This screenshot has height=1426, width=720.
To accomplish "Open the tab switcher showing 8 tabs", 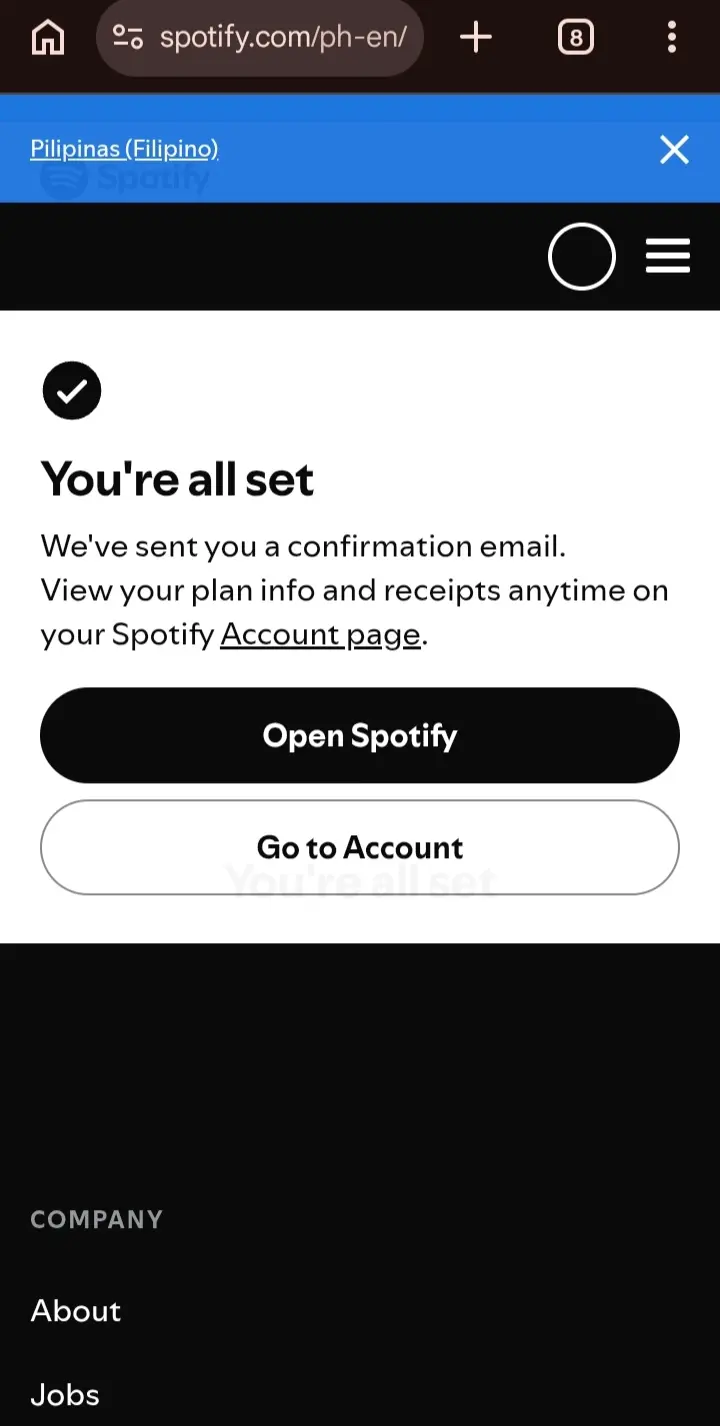I will tap(576, 38).
